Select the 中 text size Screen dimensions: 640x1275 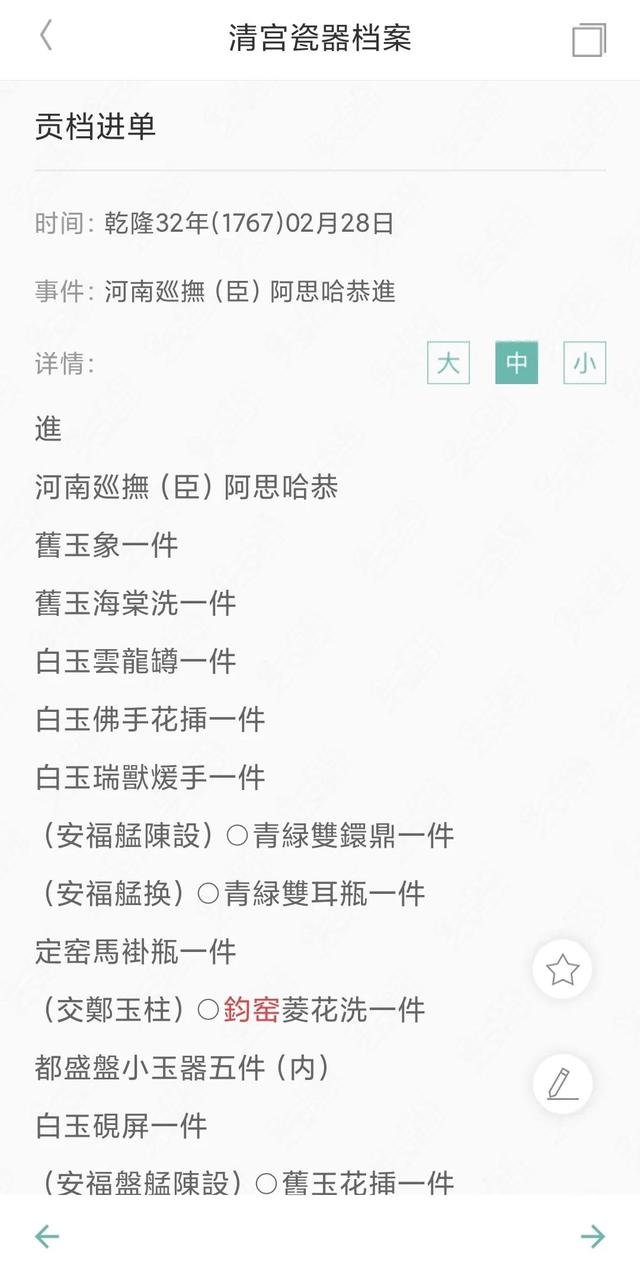(x=516, y=363)
